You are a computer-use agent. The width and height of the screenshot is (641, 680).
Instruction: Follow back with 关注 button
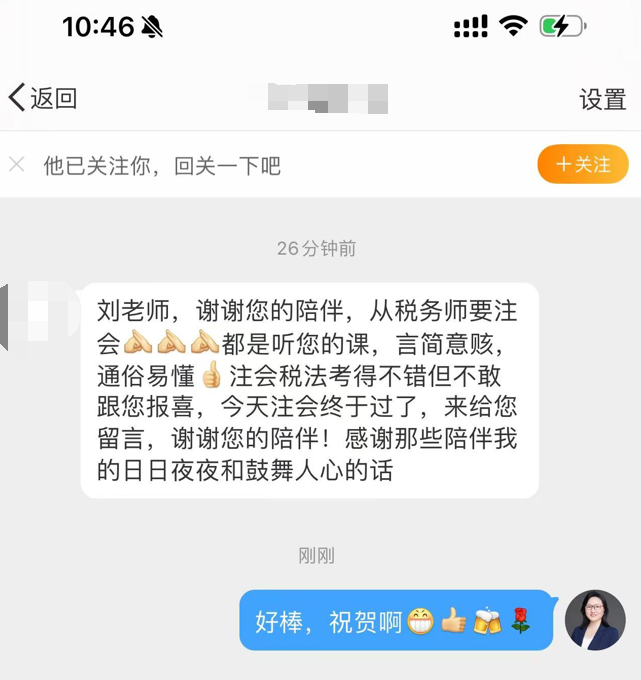(583, 165)
